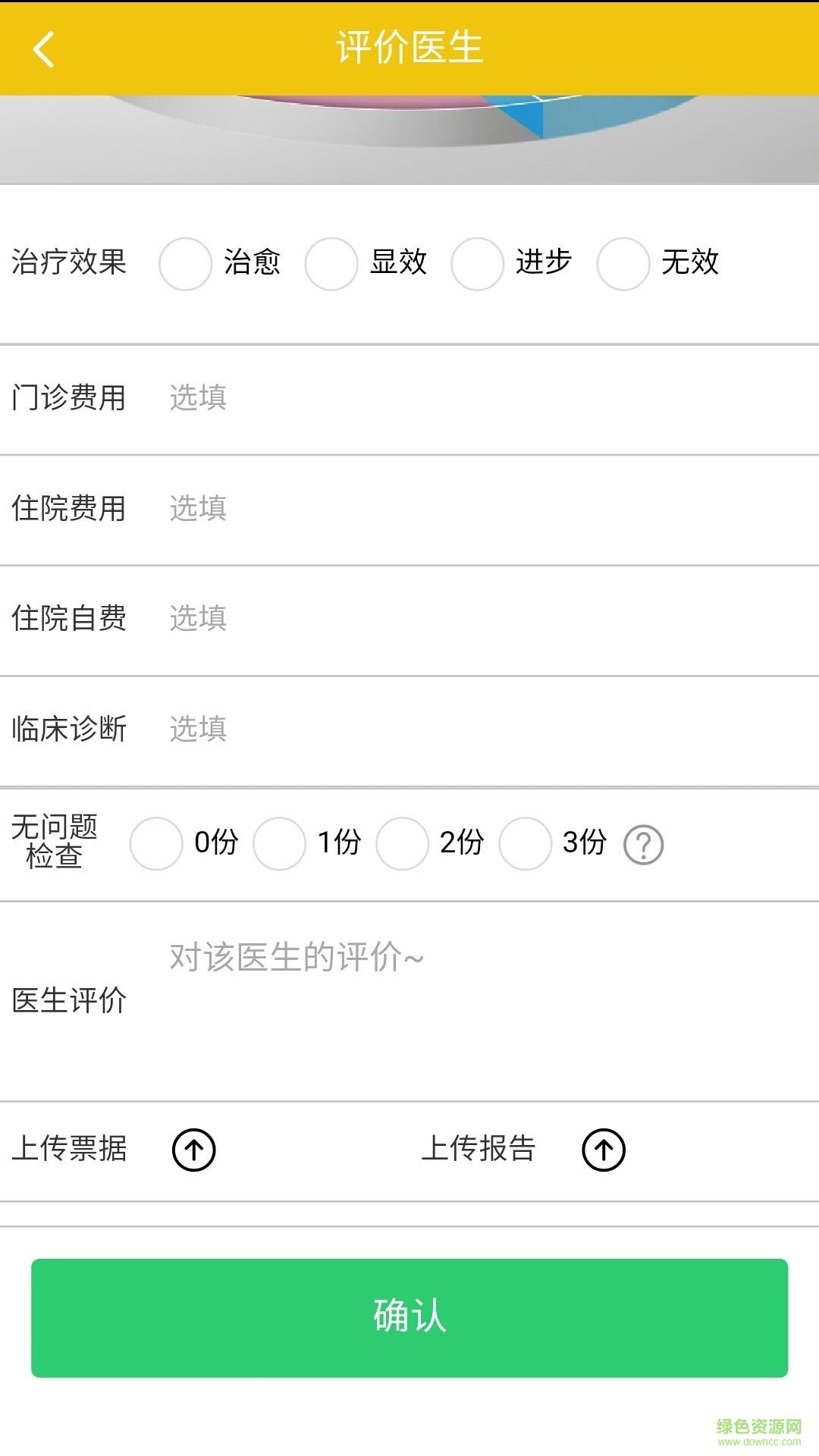Viewport: 819px width, 1456px height.
Task: Choose 无效 as the treatment effect
Action: 622,264
